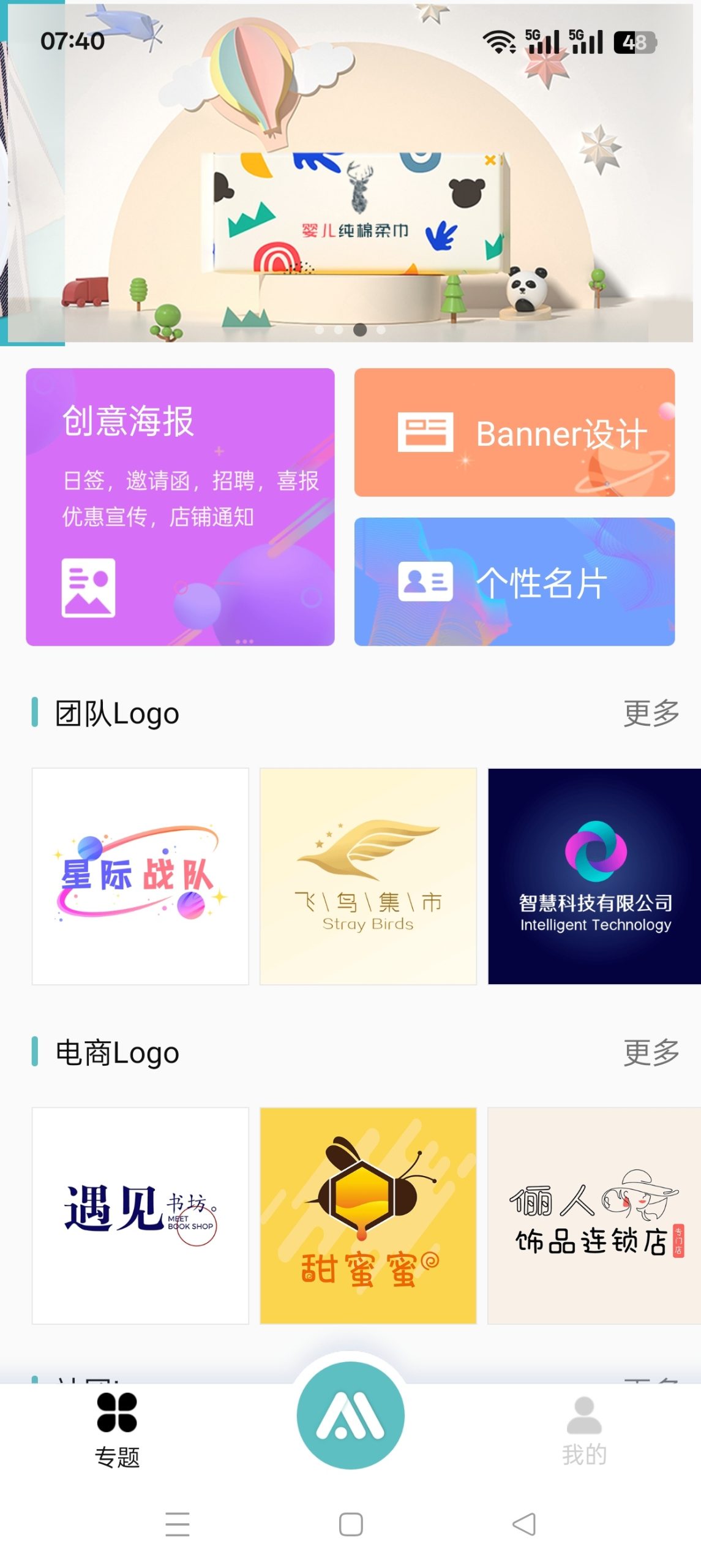This screenshot has width=701, height=1568.
Task: Open 更多 beside 团队Logo section
Action: pos(651,712)
